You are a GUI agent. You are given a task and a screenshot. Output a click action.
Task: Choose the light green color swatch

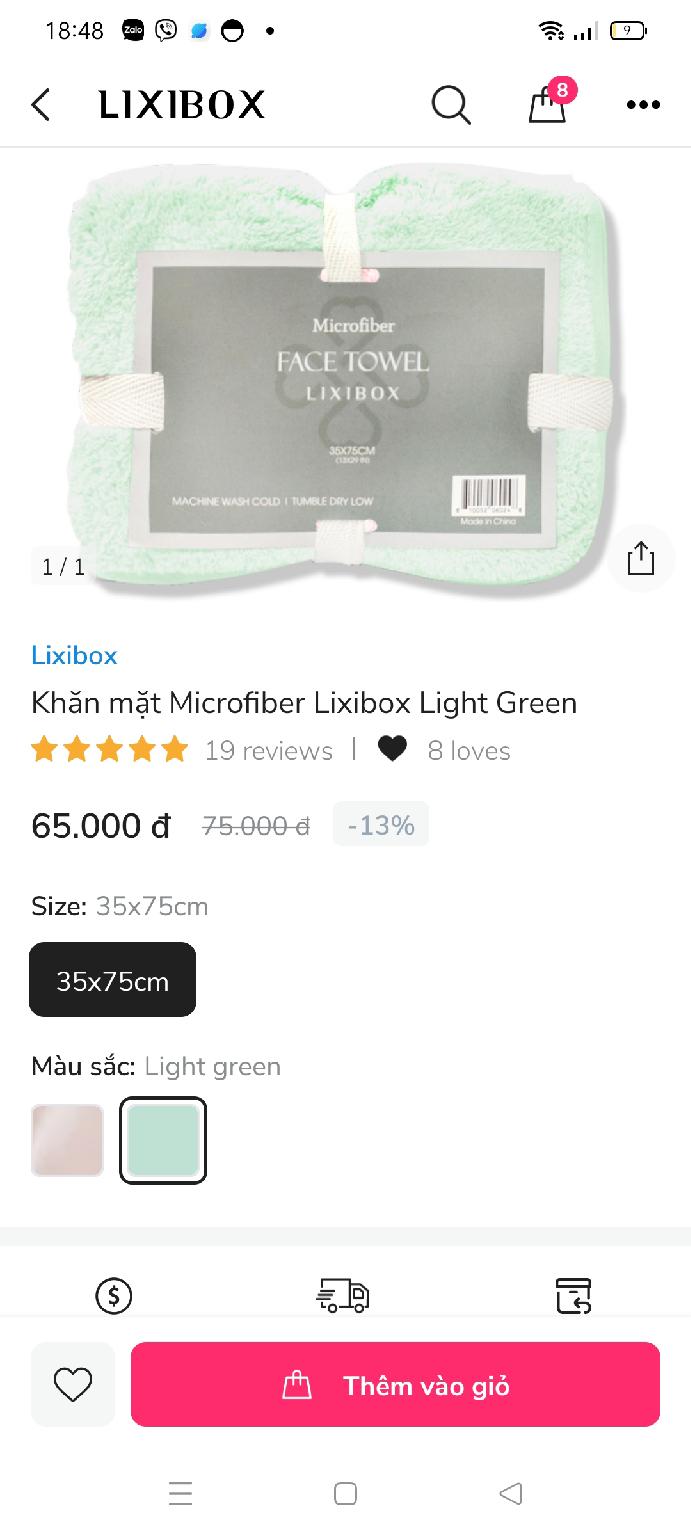pyautogui.click(x=163, y=1140)
